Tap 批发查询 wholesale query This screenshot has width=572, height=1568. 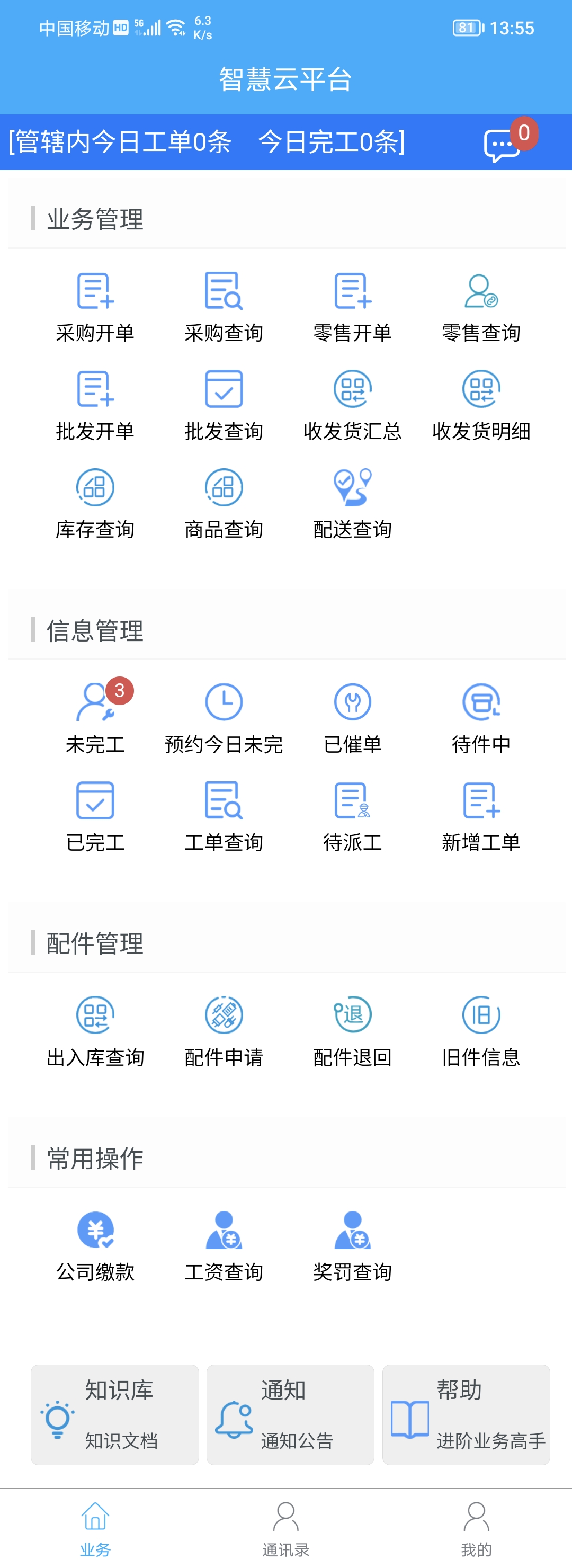[224, 405]
